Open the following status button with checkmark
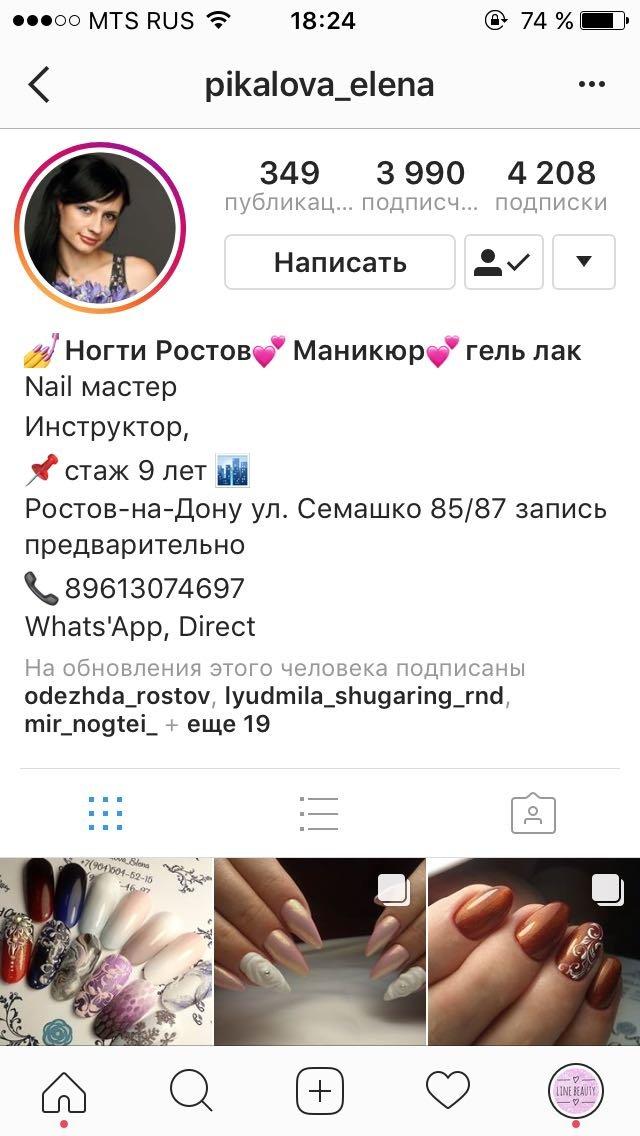Image resolution: width=640 pixels, height=1136 pixels. coord(504,262)
